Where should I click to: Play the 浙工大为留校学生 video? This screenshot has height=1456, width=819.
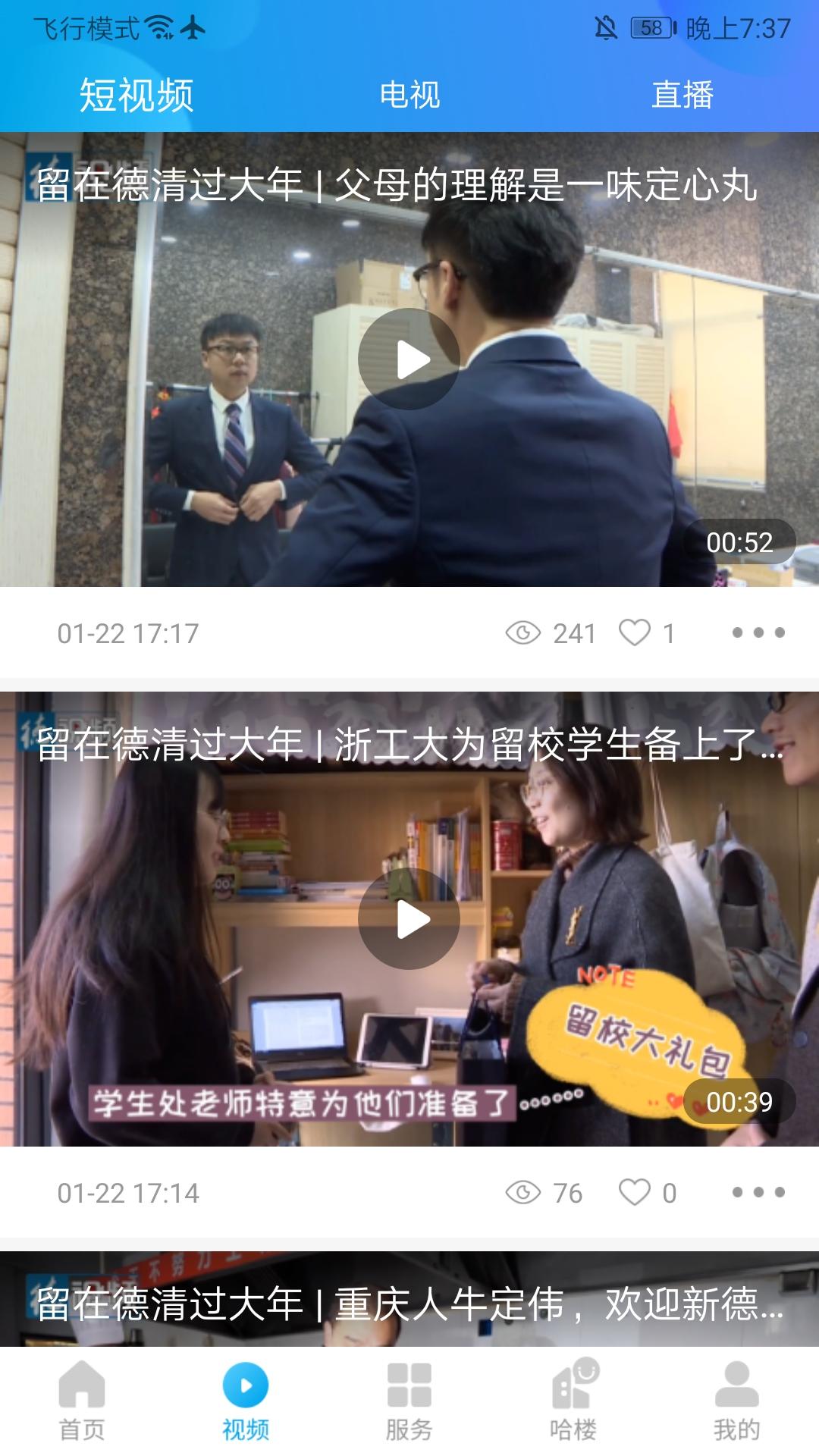click(409, 919)
